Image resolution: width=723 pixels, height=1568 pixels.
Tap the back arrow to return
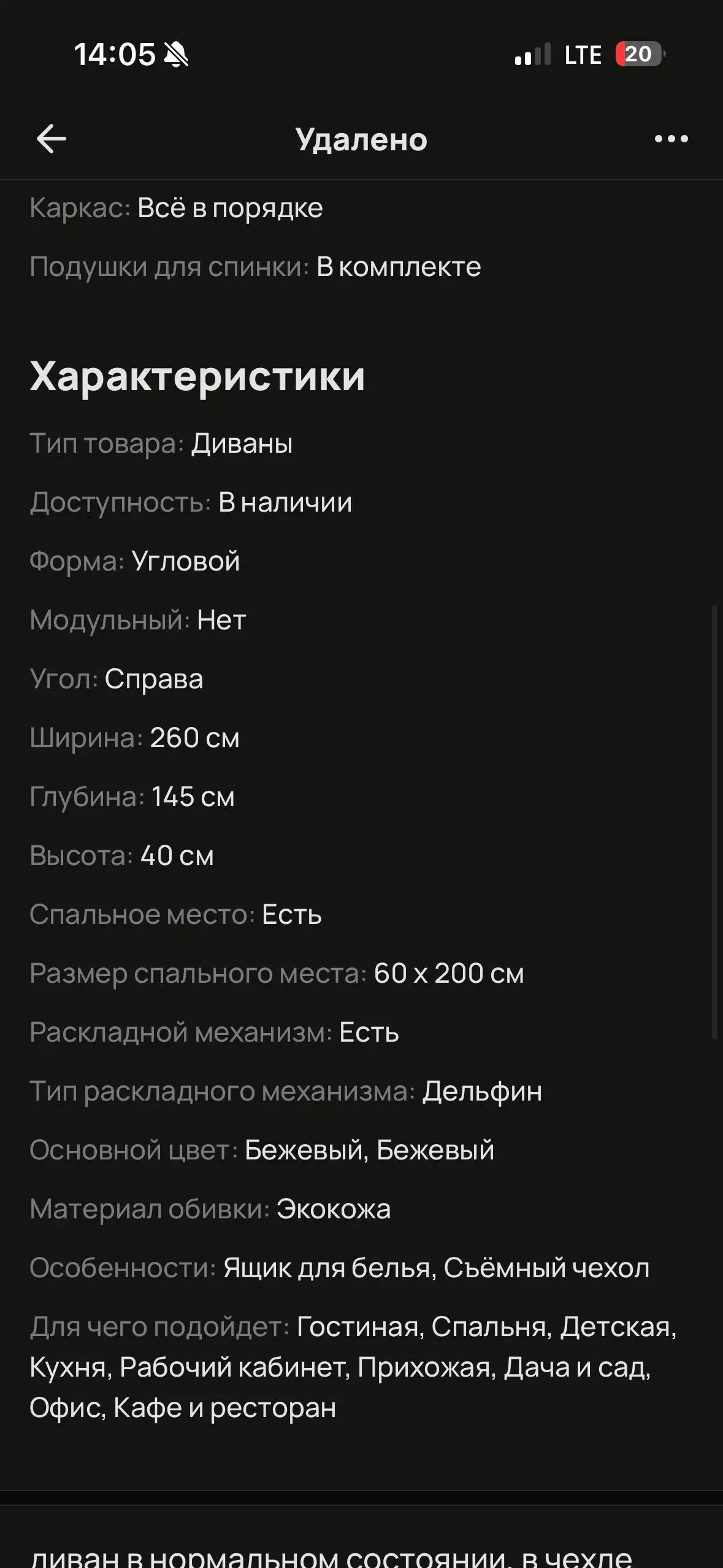pos(50,140)
